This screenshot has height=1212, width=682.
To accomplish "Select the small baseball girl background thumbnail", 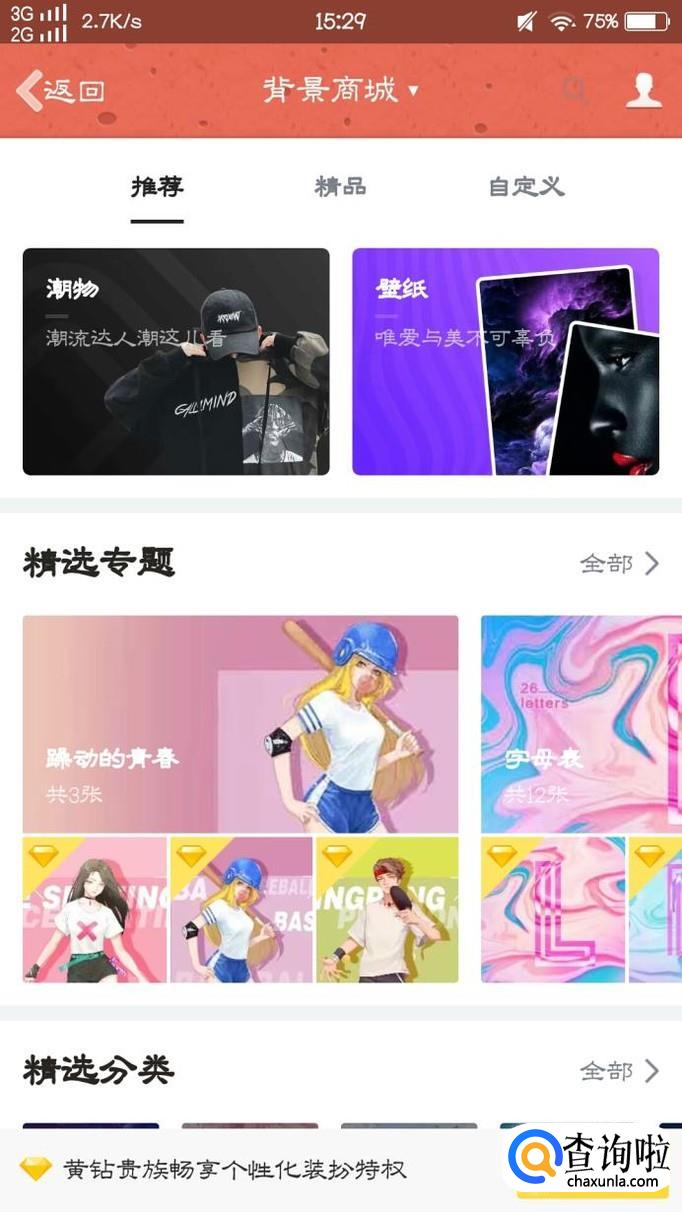I will [x=241, y=910].
